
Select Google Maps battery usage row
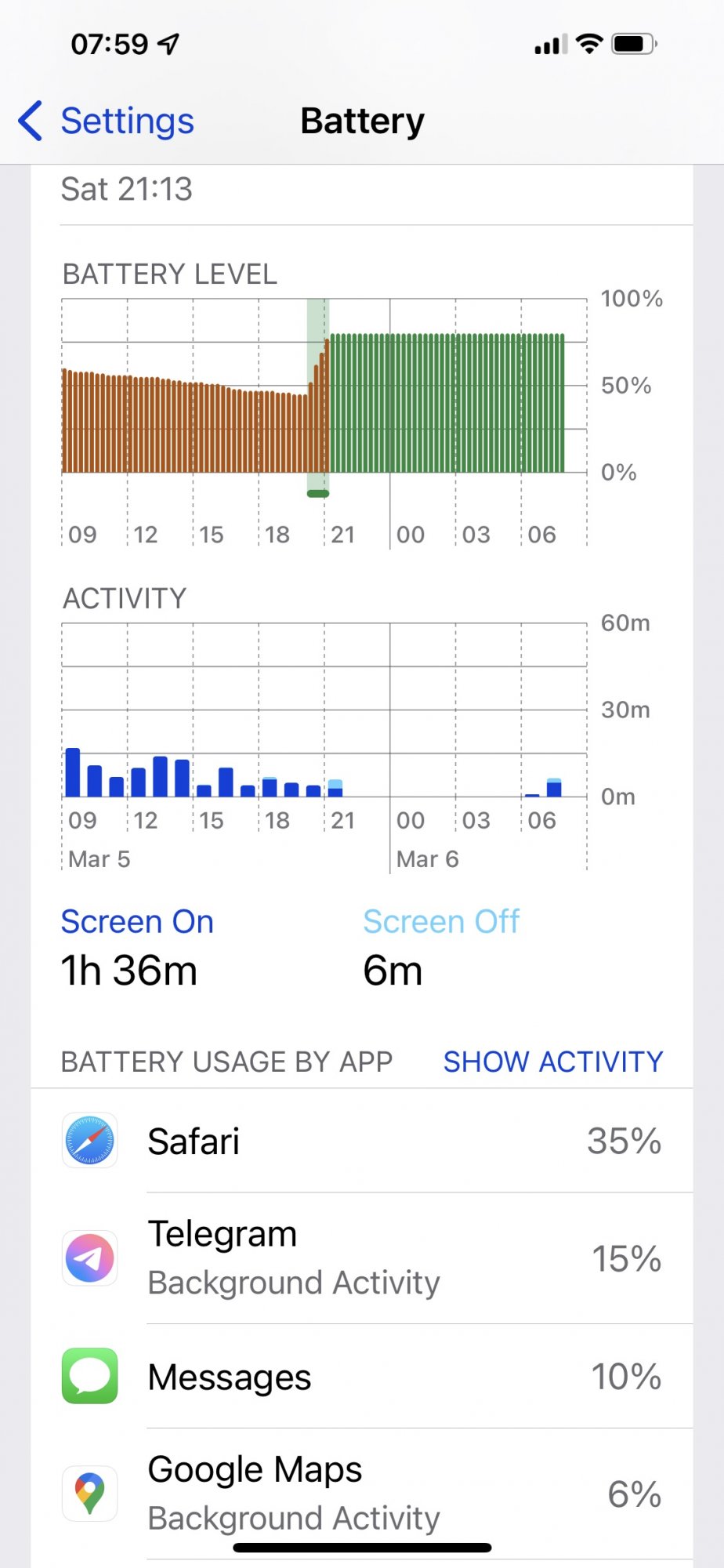(362, 1493)
